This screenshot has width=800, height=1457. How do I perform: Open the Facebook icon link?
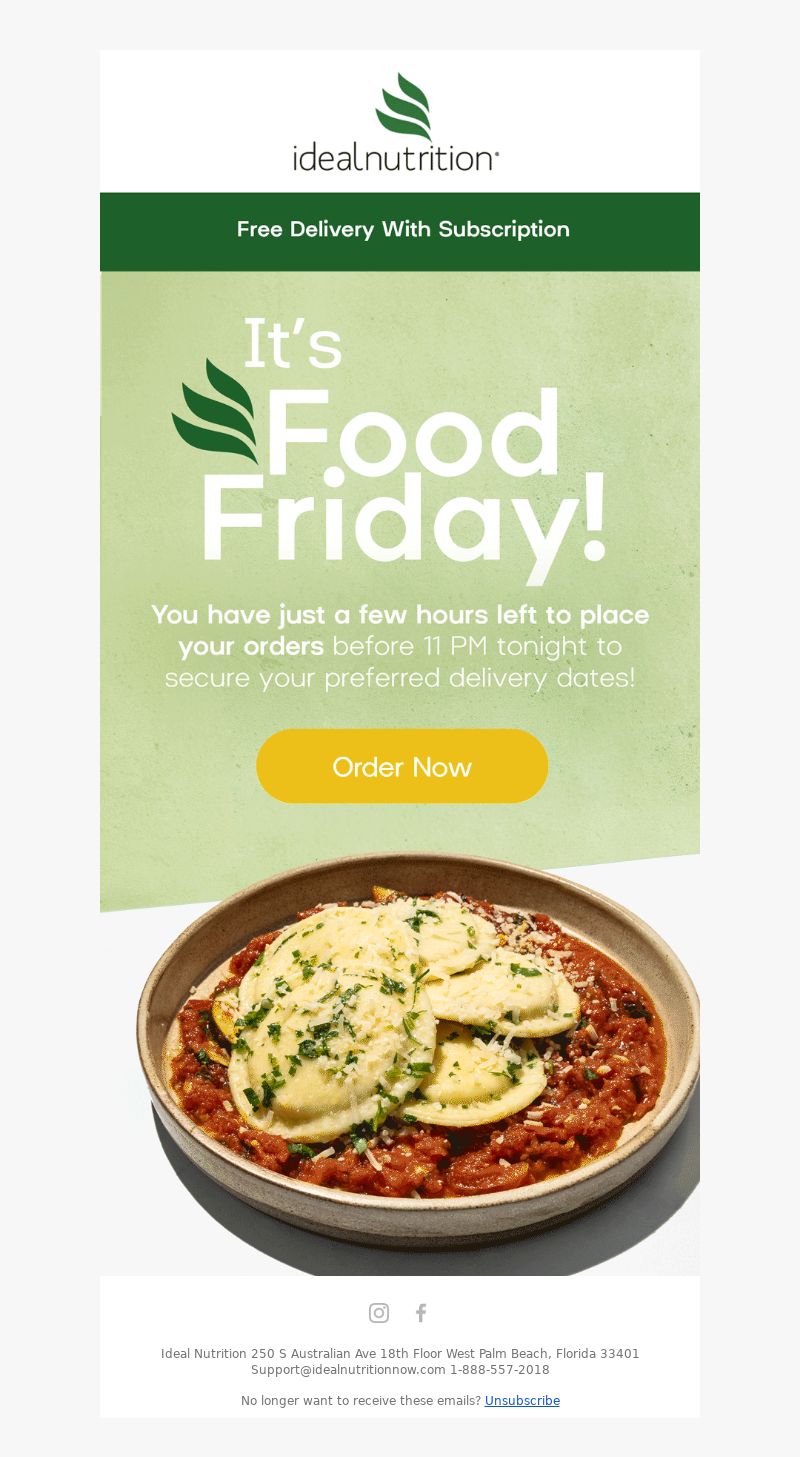pyautogui.click(x=421, y=1313)
